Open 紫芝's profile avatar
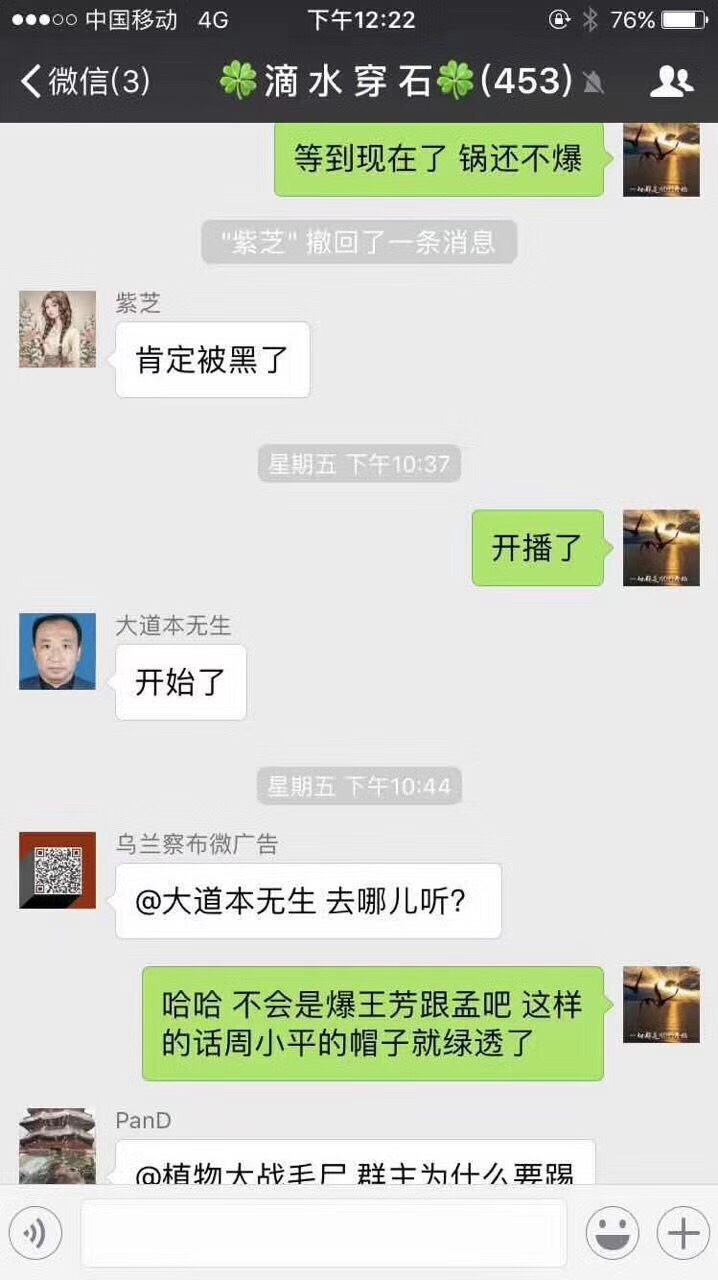Viewport: 718px width, 1280px height. (57, 329)
